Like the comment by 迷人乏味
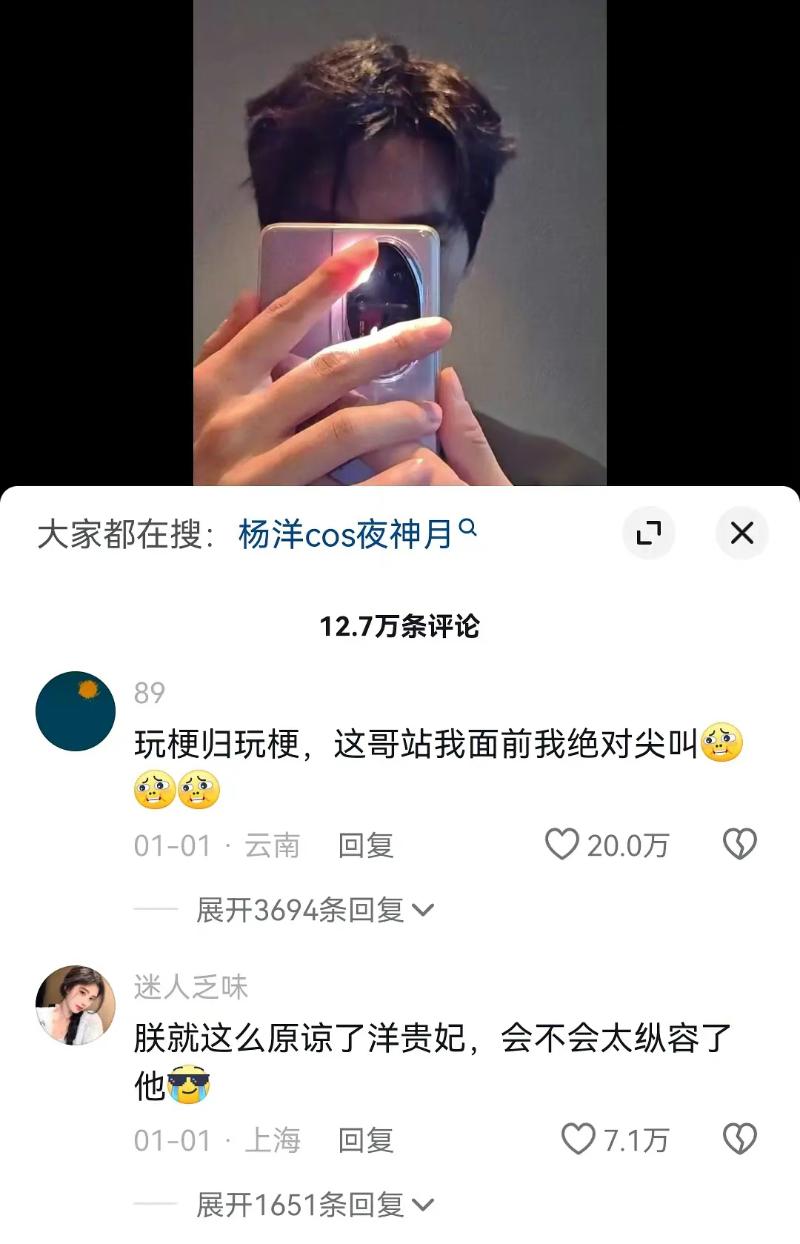 pos(578,1139)
